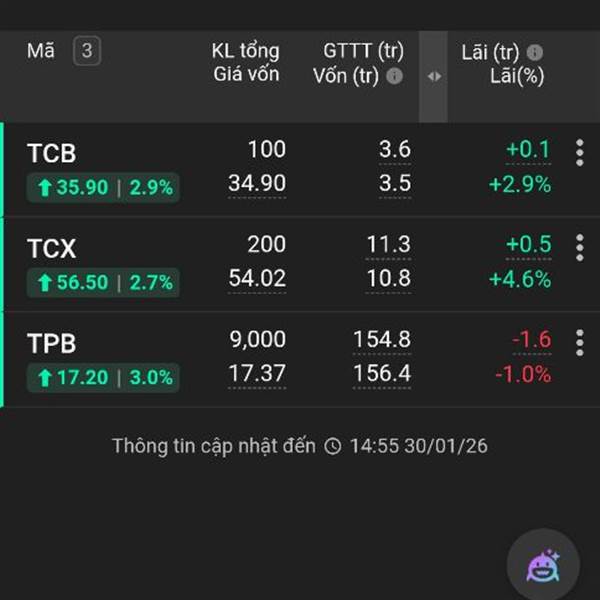Show info for Vốn (tr) column
The height and width of the screenshot is (600, 600).
pyautogui.click(x=394, y=76)
